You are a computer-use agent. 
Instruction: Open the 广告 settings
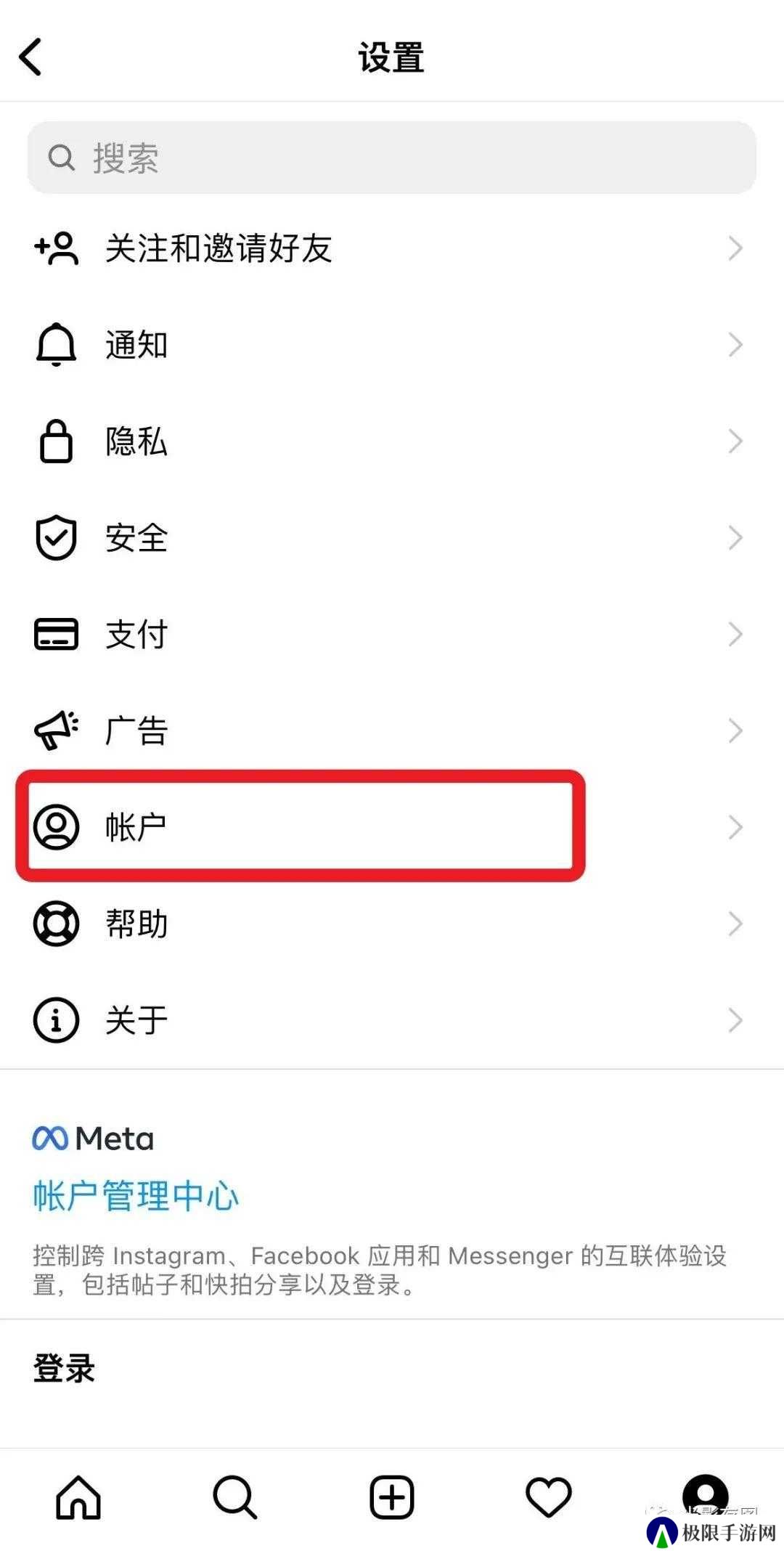[x=392, y=731]
